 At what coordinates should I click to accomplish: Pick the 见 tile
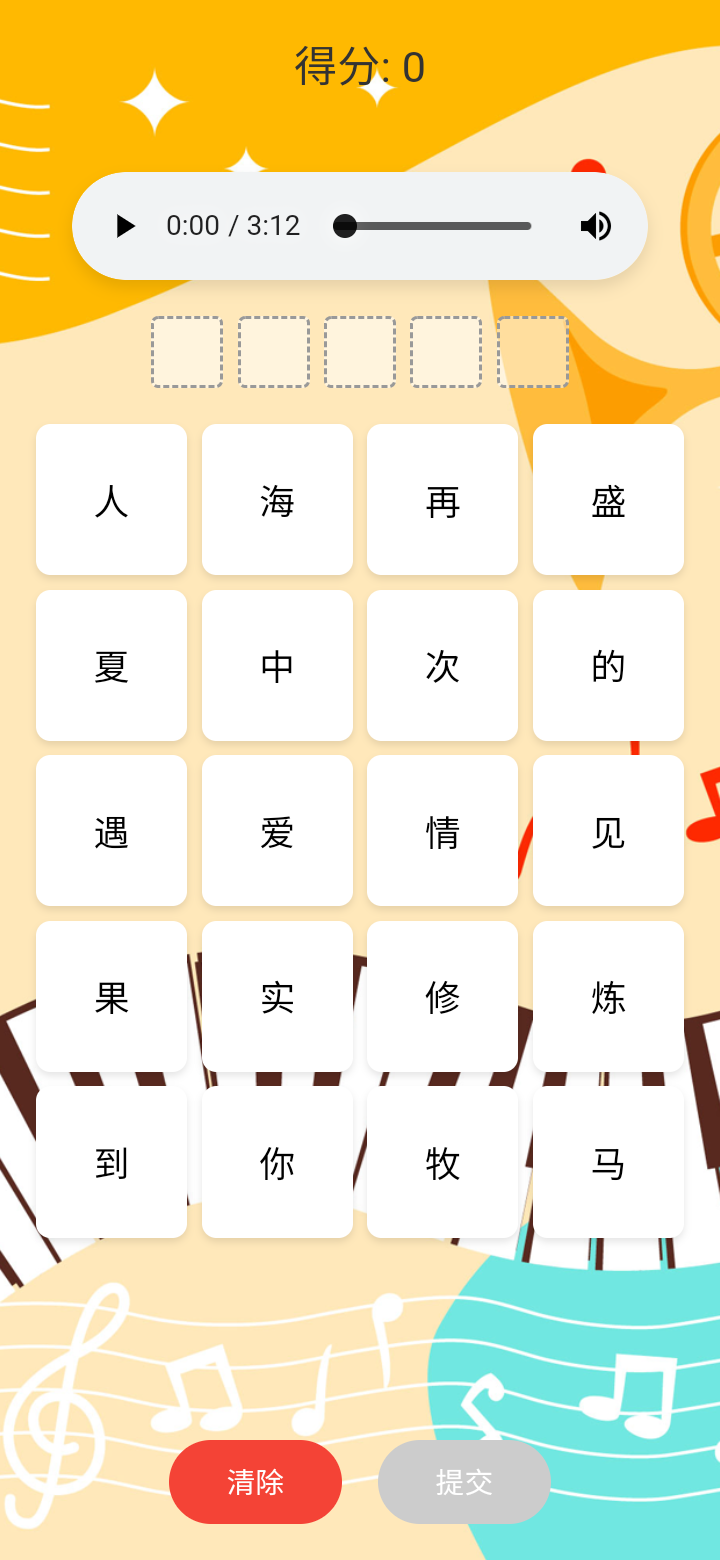tap(608, 830)
